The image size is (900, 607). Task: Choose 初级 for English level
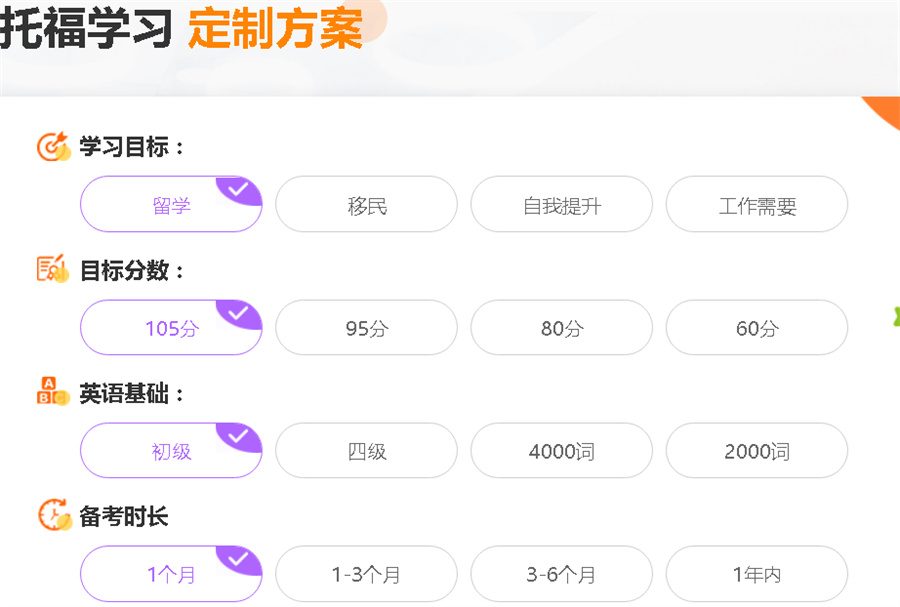pos(171,451)
